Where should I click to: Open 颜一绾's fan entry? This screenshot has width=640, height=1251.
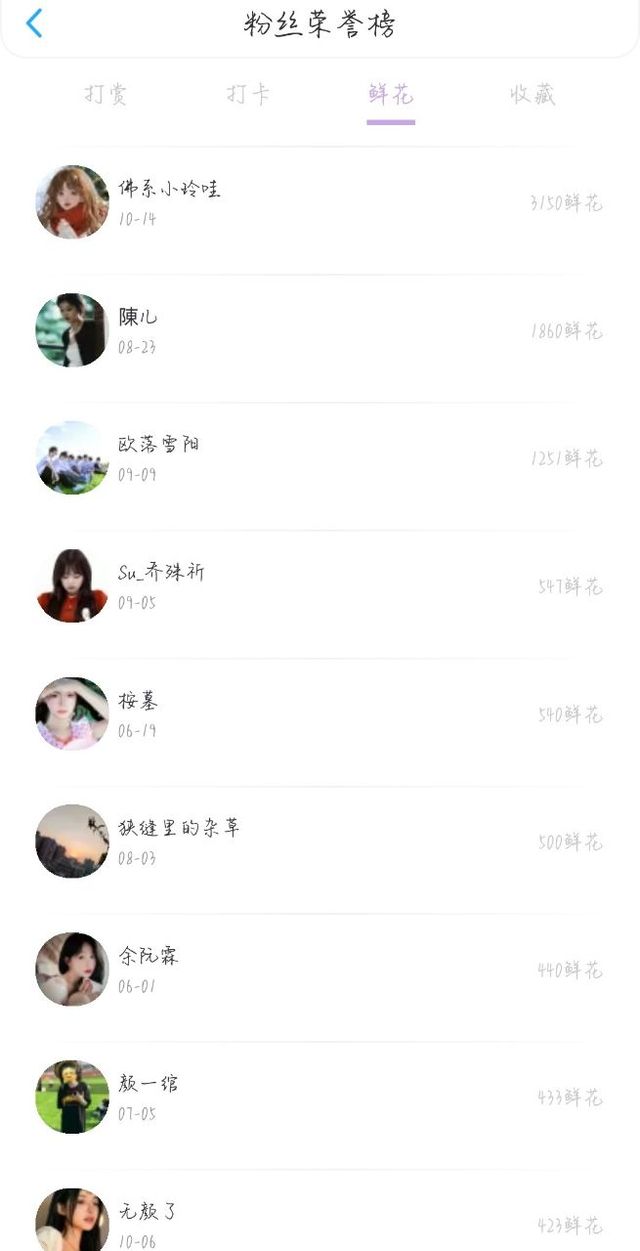(320, 1098)
